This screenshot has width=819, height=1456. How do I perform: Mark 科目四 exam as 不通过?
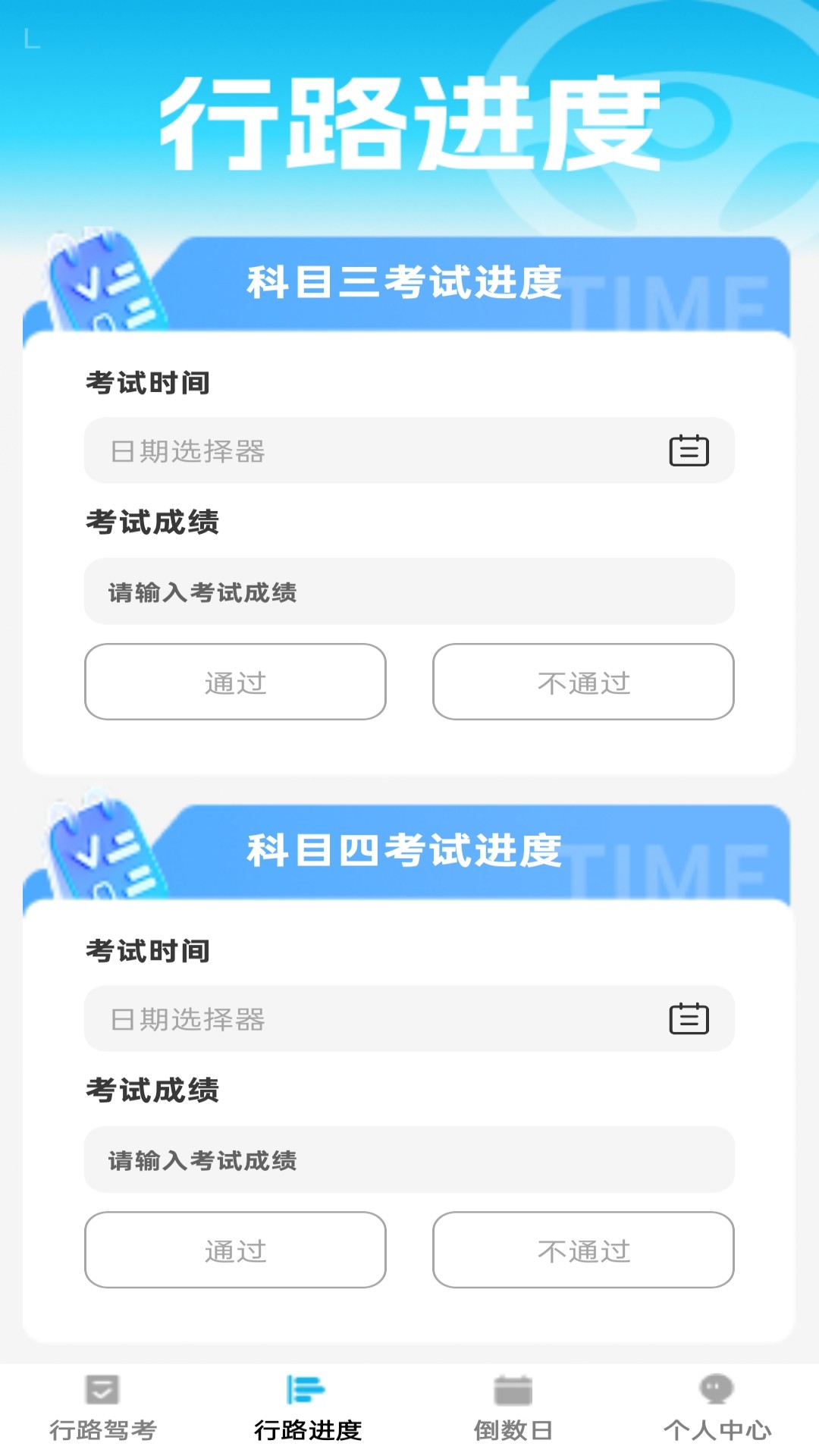[x=583, y=1250]
